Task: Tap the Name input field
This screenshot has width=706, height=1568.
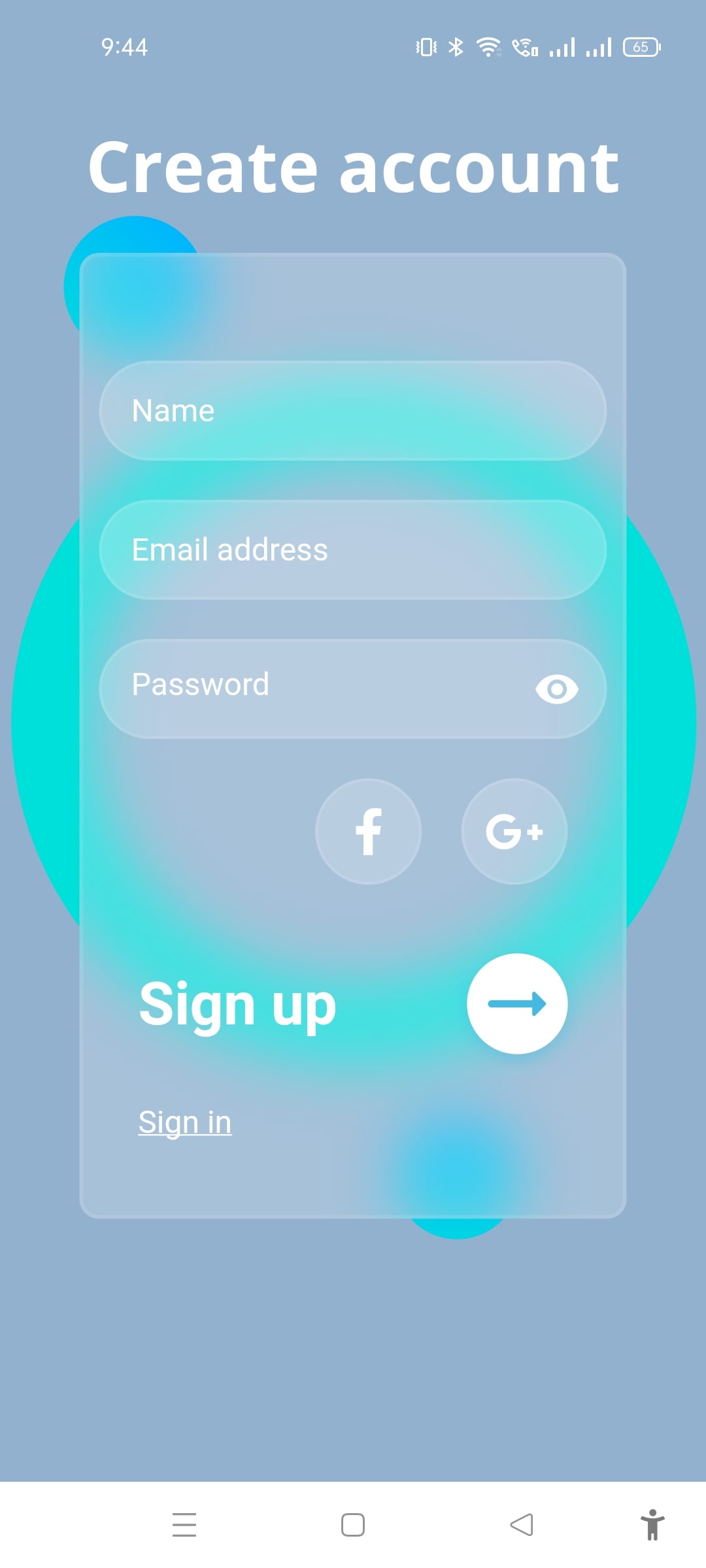Action: [x=353, y=411]
